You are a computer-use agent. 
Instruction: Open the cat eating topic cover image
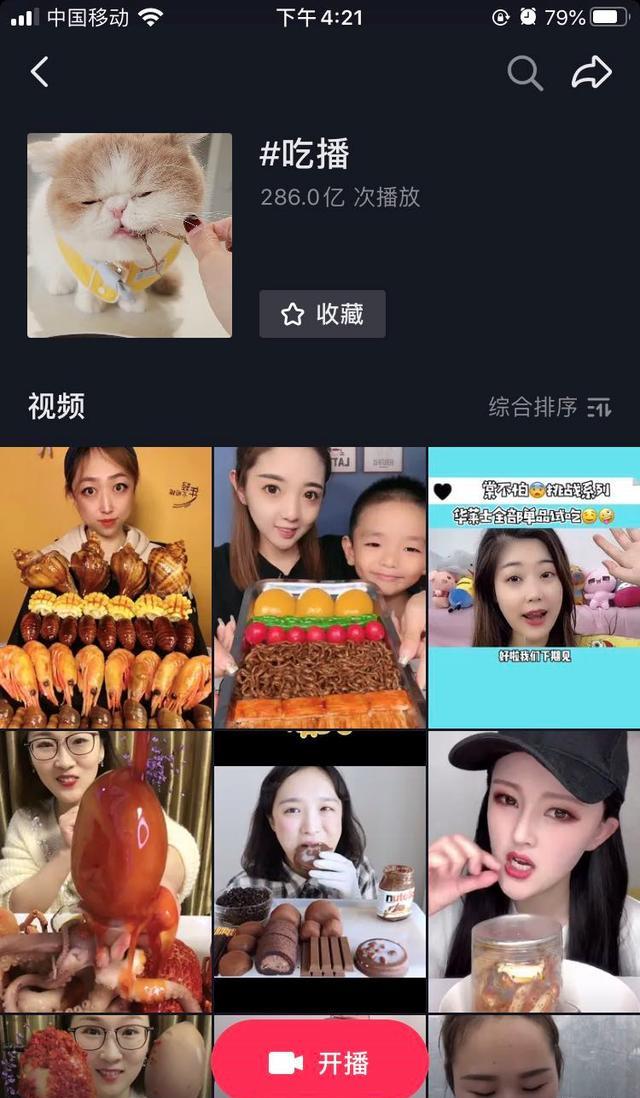pos(129,235)
